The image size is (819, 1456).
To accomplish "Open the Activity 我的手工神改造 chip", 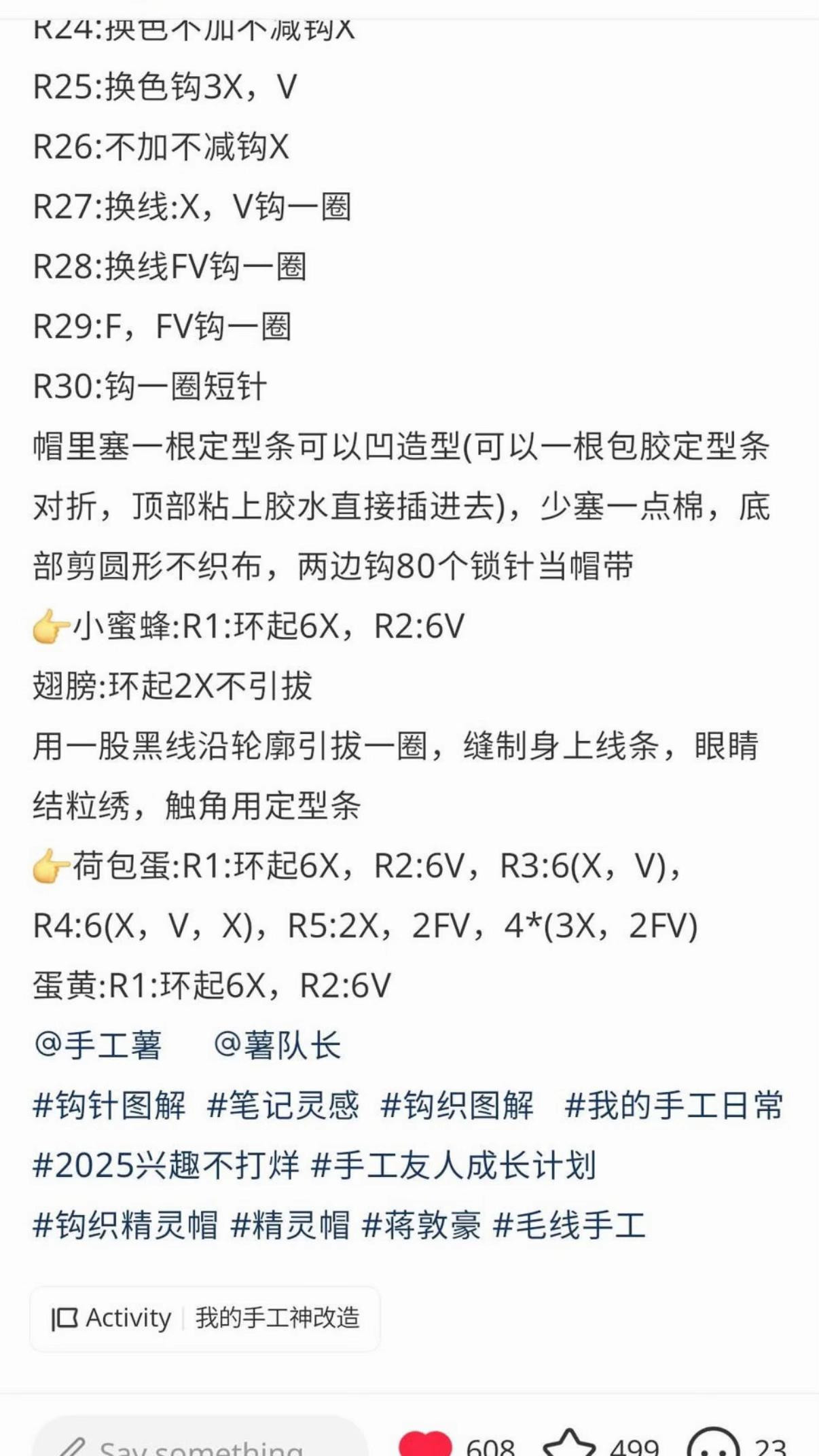I will click(x=205, y=1318).
